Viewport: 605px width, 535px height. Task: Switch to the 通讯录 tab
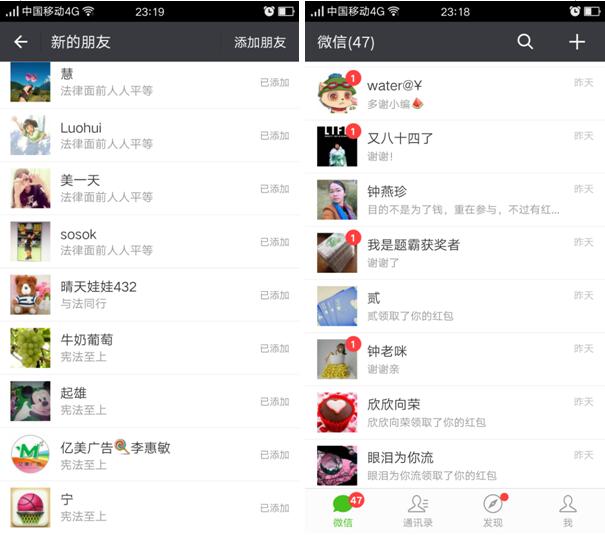pyautogui.click(x=417, y=510)
